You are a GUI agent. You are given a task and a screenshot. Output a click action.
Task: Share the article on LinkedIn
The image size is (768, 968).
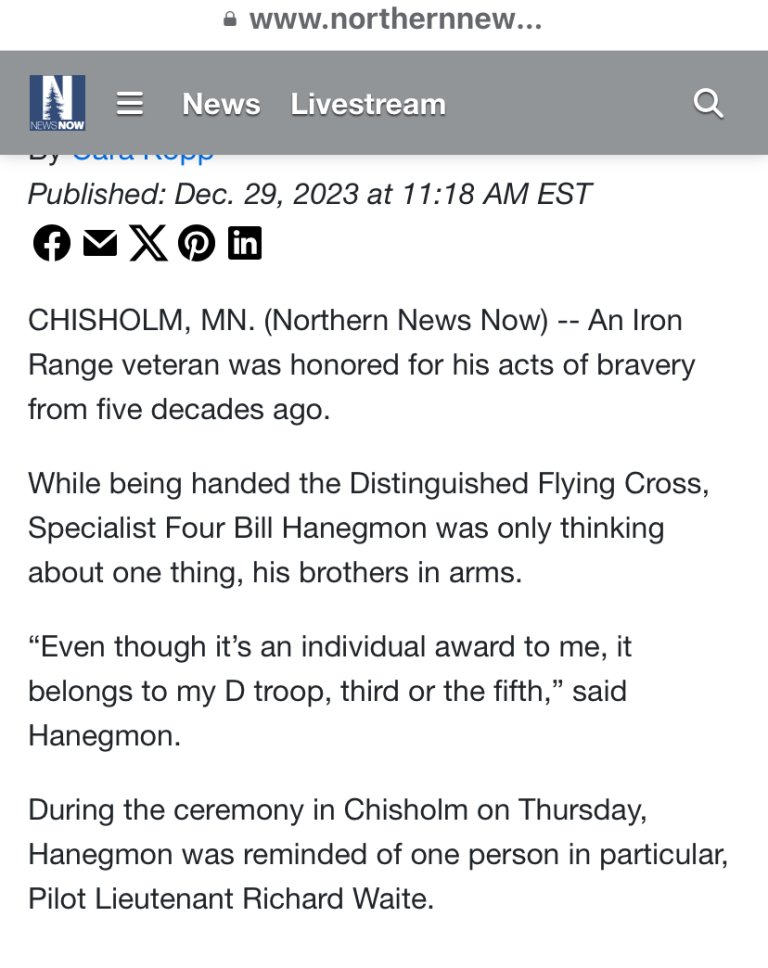245,243
